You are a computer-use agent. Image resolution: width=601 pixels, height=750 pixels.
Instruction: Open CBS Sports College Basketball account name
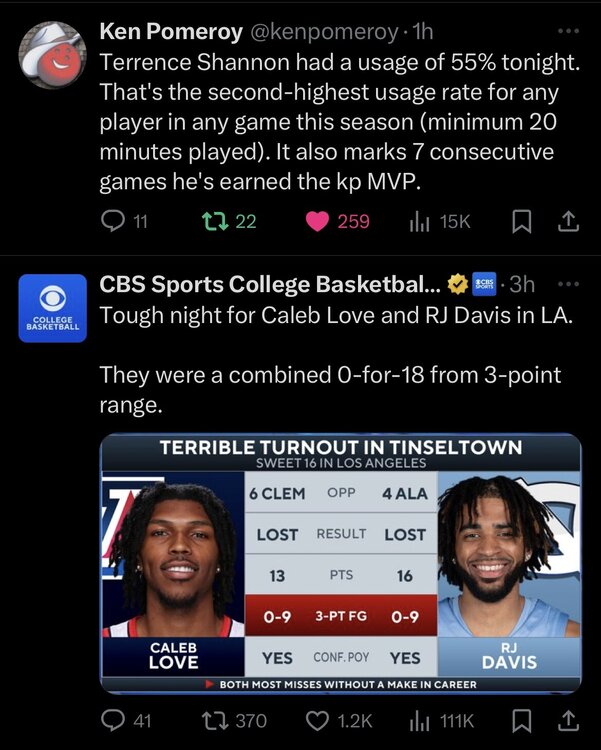tap(270, 283)
